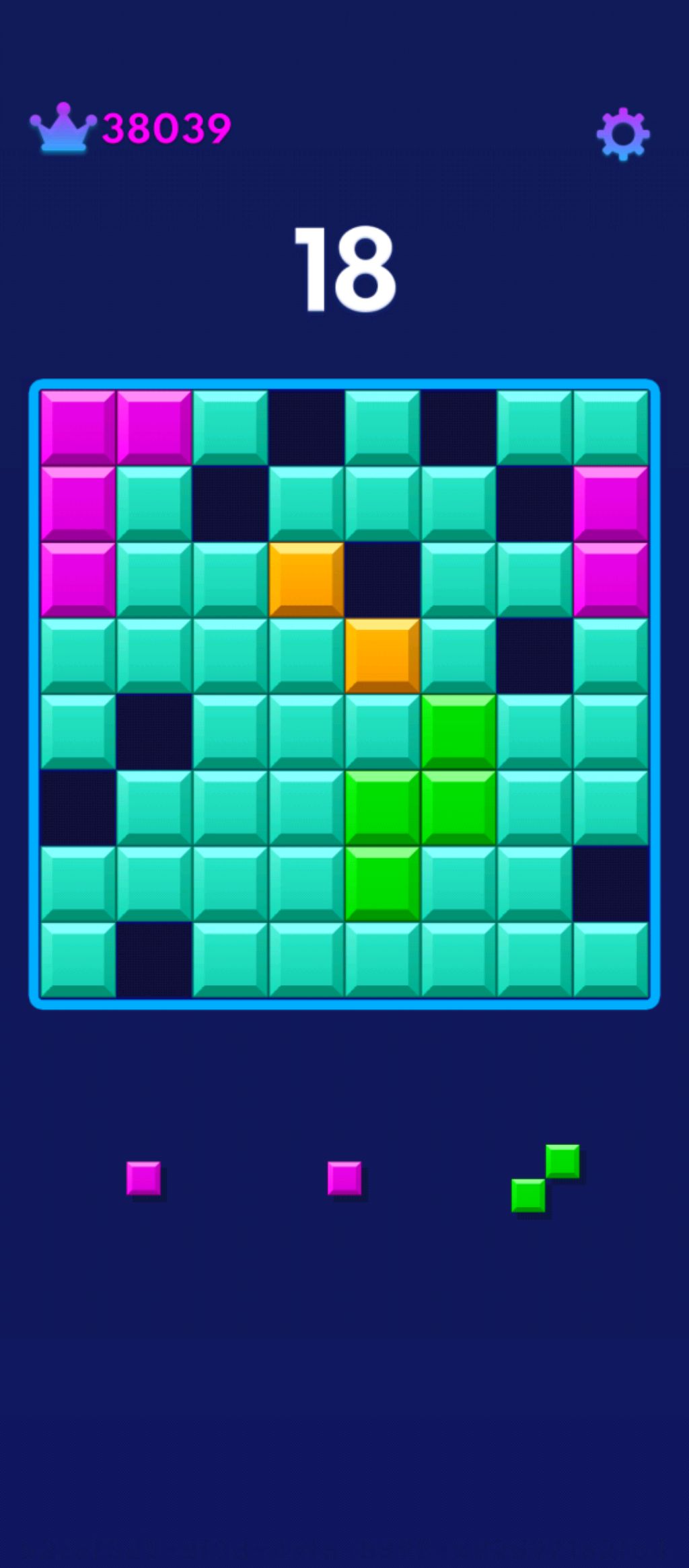Select the green diagonal two-block piece

(x=545, y=1178)
